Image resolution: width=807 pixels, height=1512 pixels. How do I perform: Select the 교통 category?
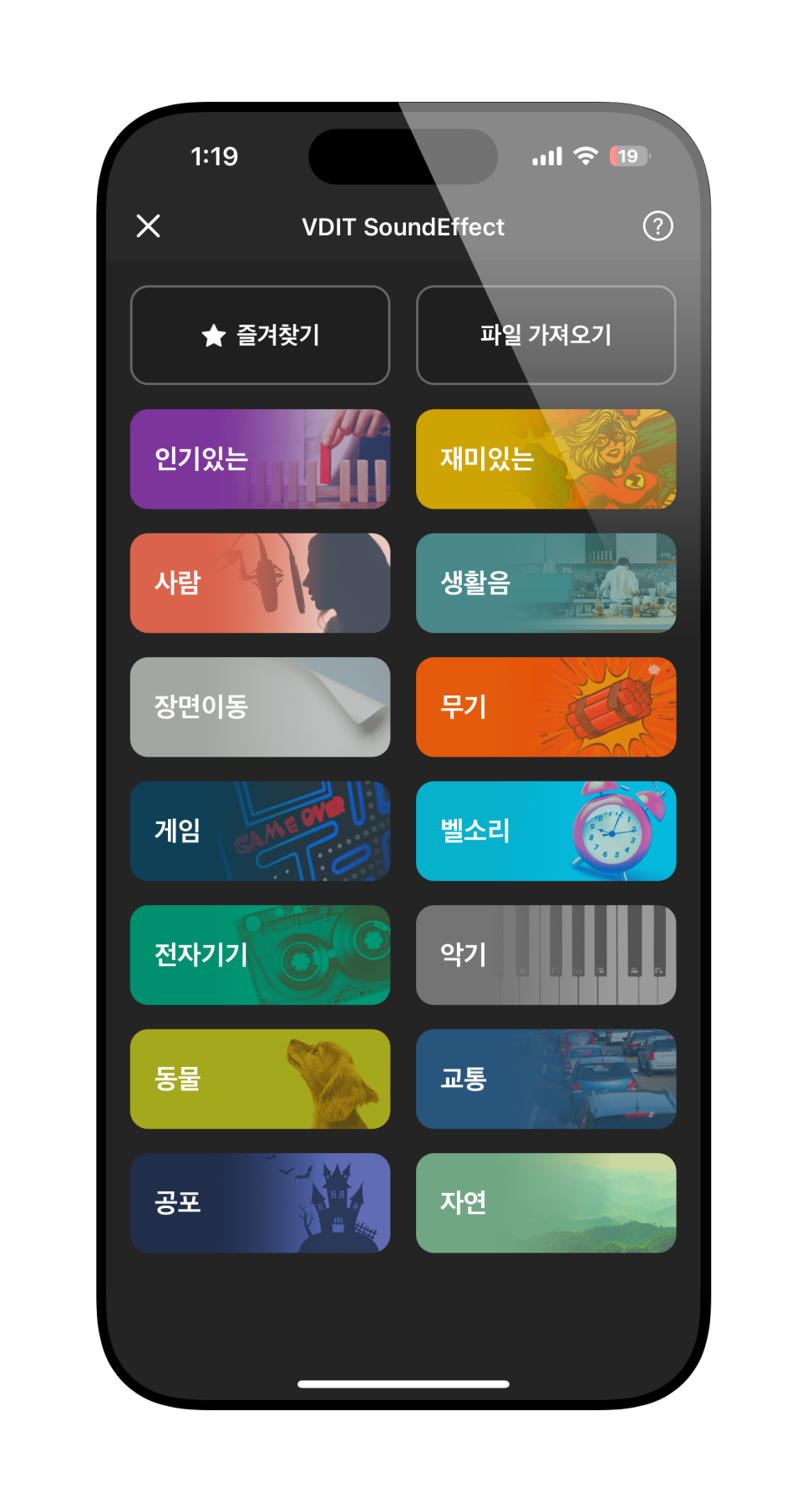(546, 1079)
